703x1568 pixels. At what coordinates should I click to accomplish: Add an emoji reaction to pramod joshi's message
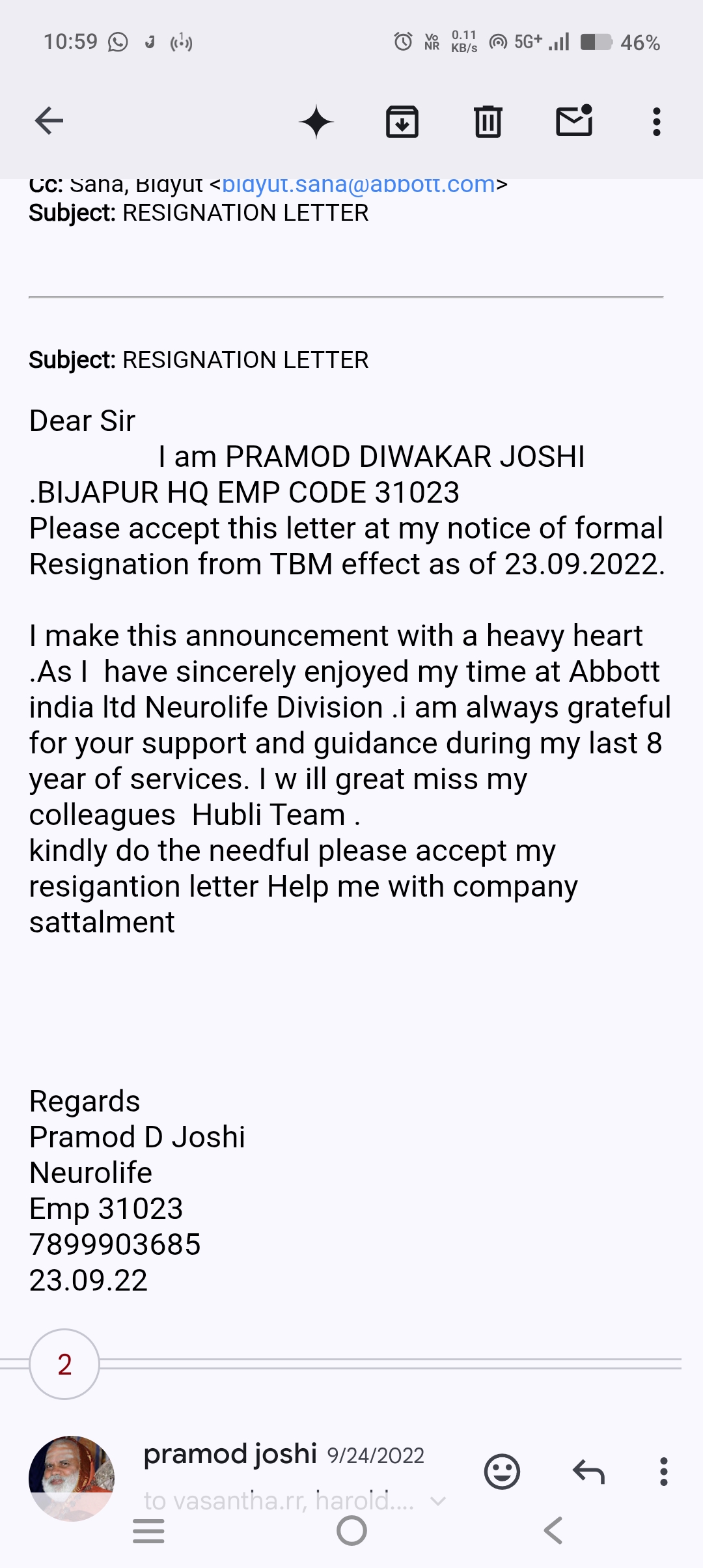click(502, 1472)
